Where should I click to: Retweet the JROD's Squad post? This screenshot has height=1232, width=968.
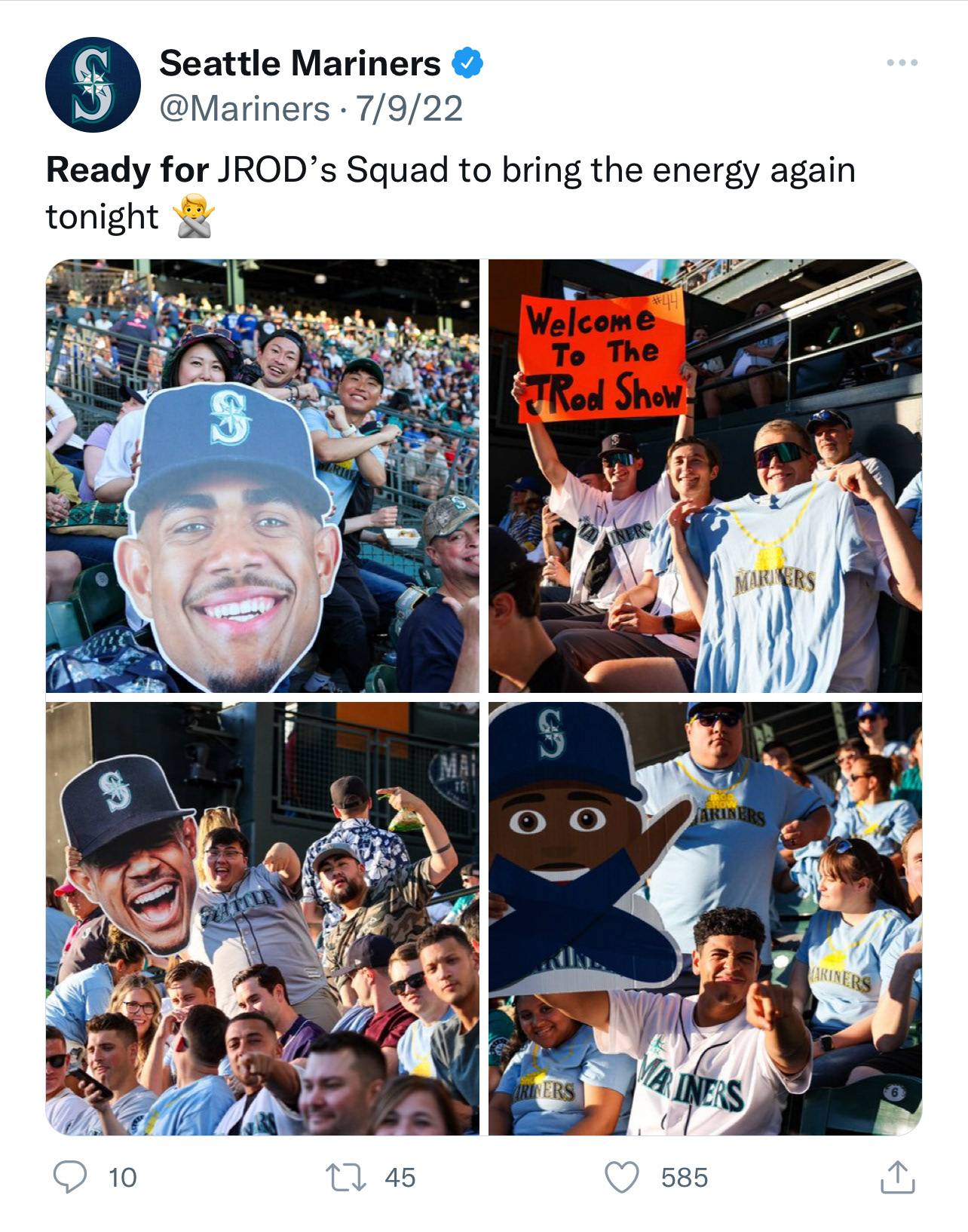pyautogui.click(x=345, y=1176)
